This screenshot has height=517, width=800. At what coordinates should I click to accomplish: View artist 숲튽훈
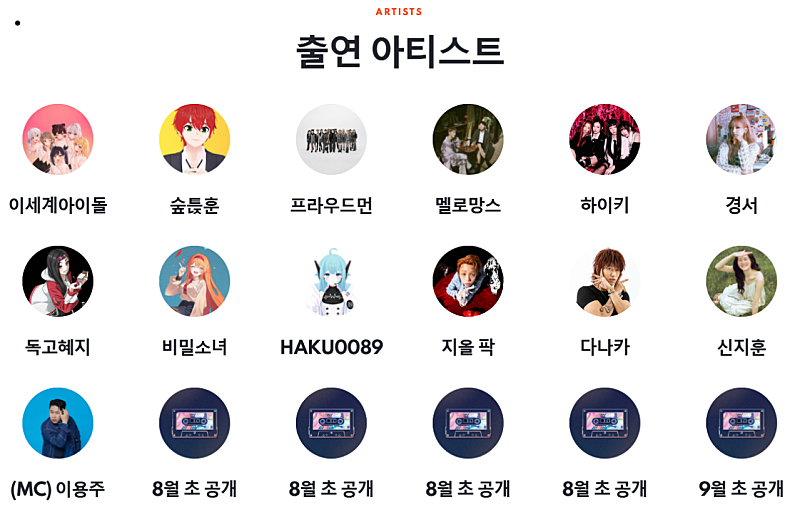195,140
